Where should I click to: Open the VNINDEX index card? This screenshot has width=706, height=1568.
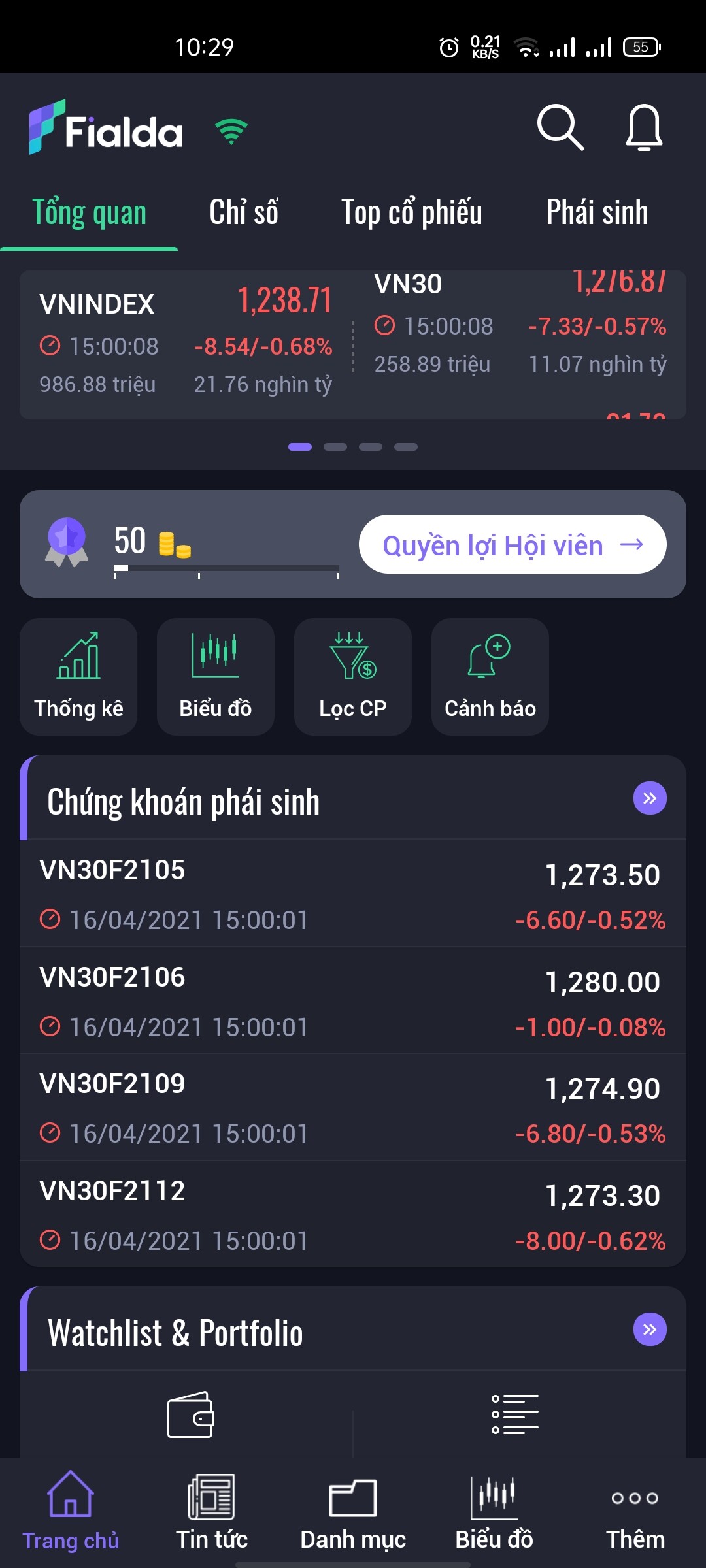tap(186, 344)
